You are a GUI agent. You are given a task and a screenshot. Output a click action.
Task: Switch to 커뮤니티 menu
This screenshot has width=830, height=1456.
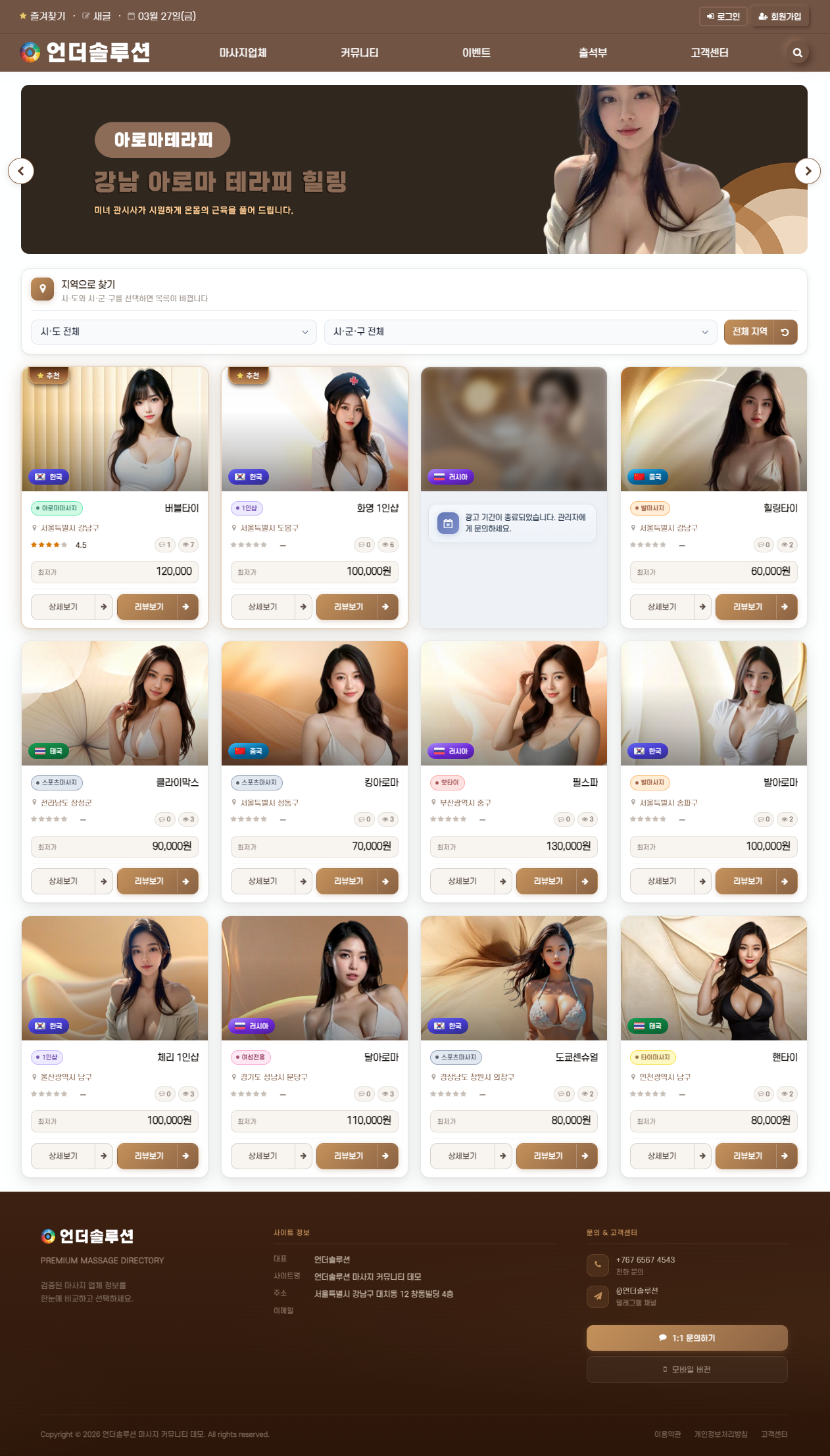pos(359,53)
